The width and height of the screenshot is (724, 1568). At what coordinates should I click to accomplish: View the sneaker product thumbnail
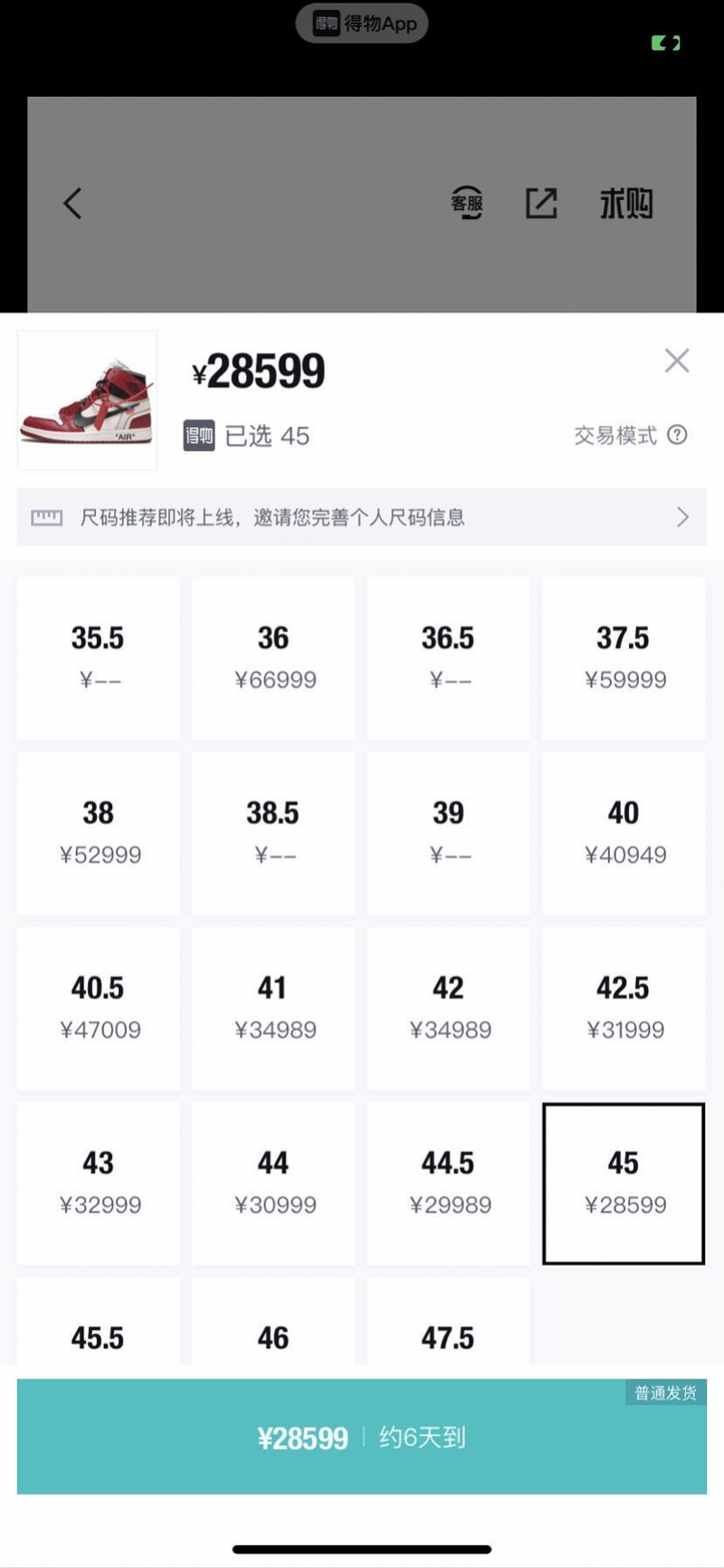(87, 399)
